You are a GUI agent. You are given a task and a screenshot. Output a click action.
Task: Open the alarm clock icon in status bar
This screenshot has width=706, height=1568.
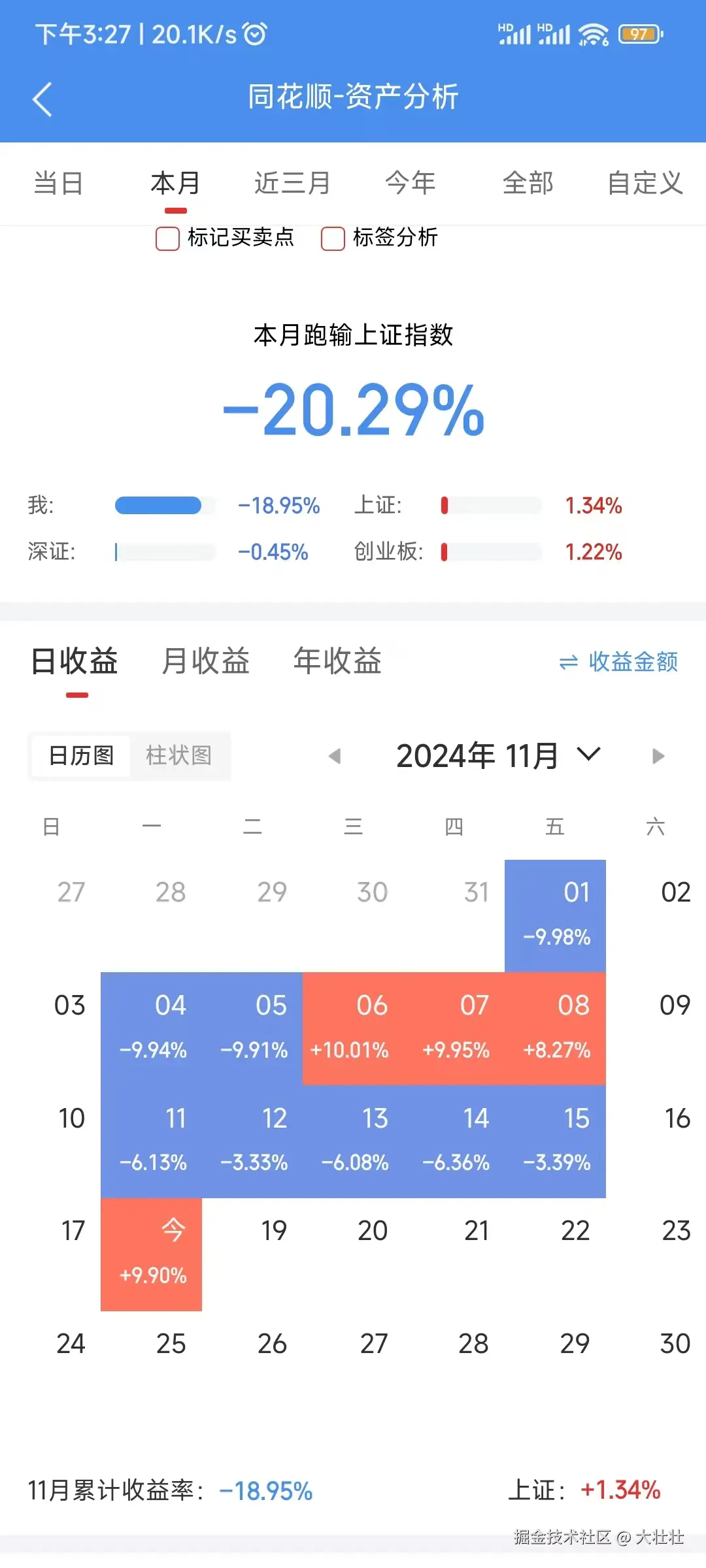255,33
